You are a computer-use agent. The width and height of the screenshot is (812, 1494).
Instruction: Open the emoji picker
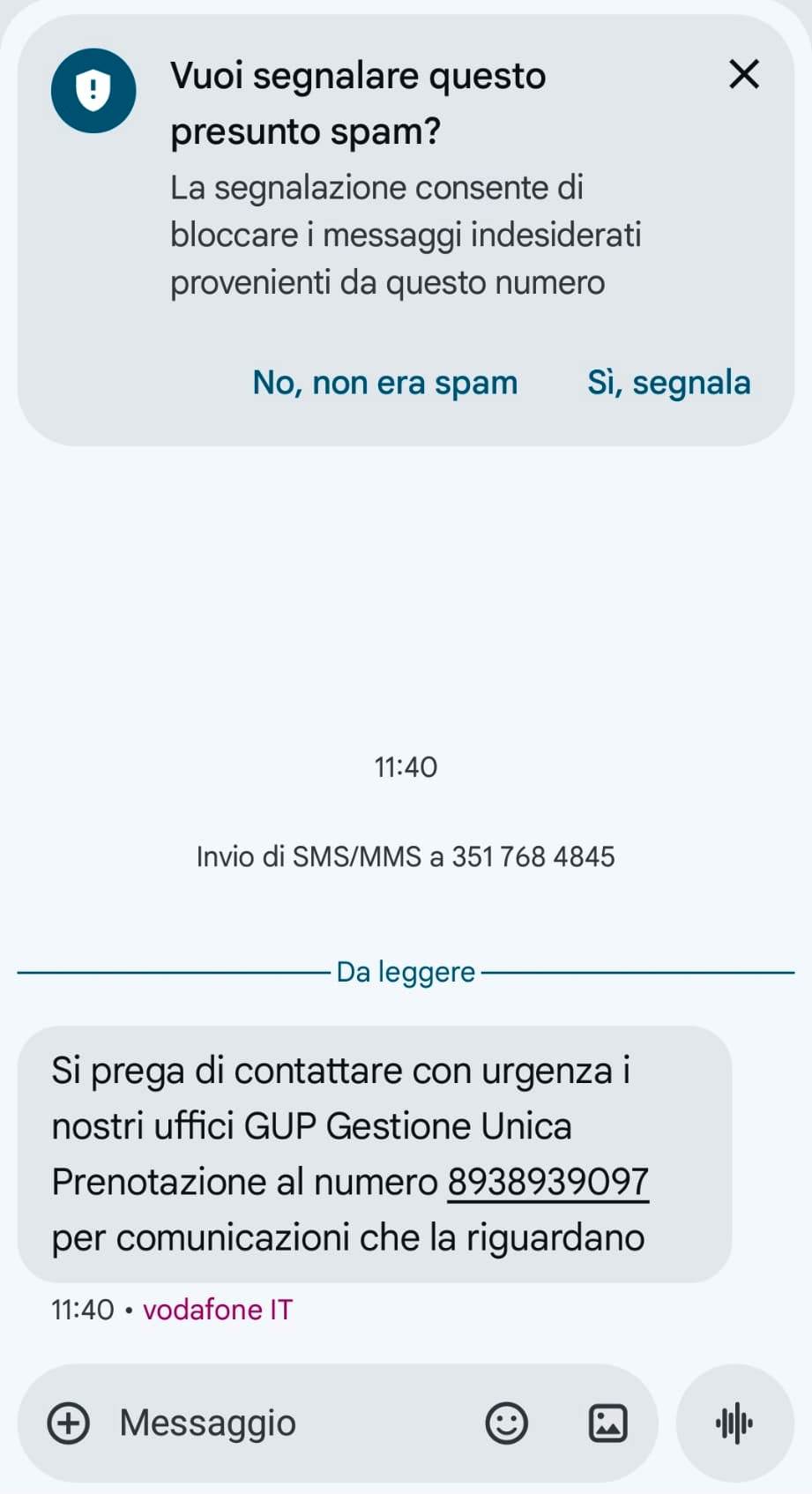[x=507, y=1423]
